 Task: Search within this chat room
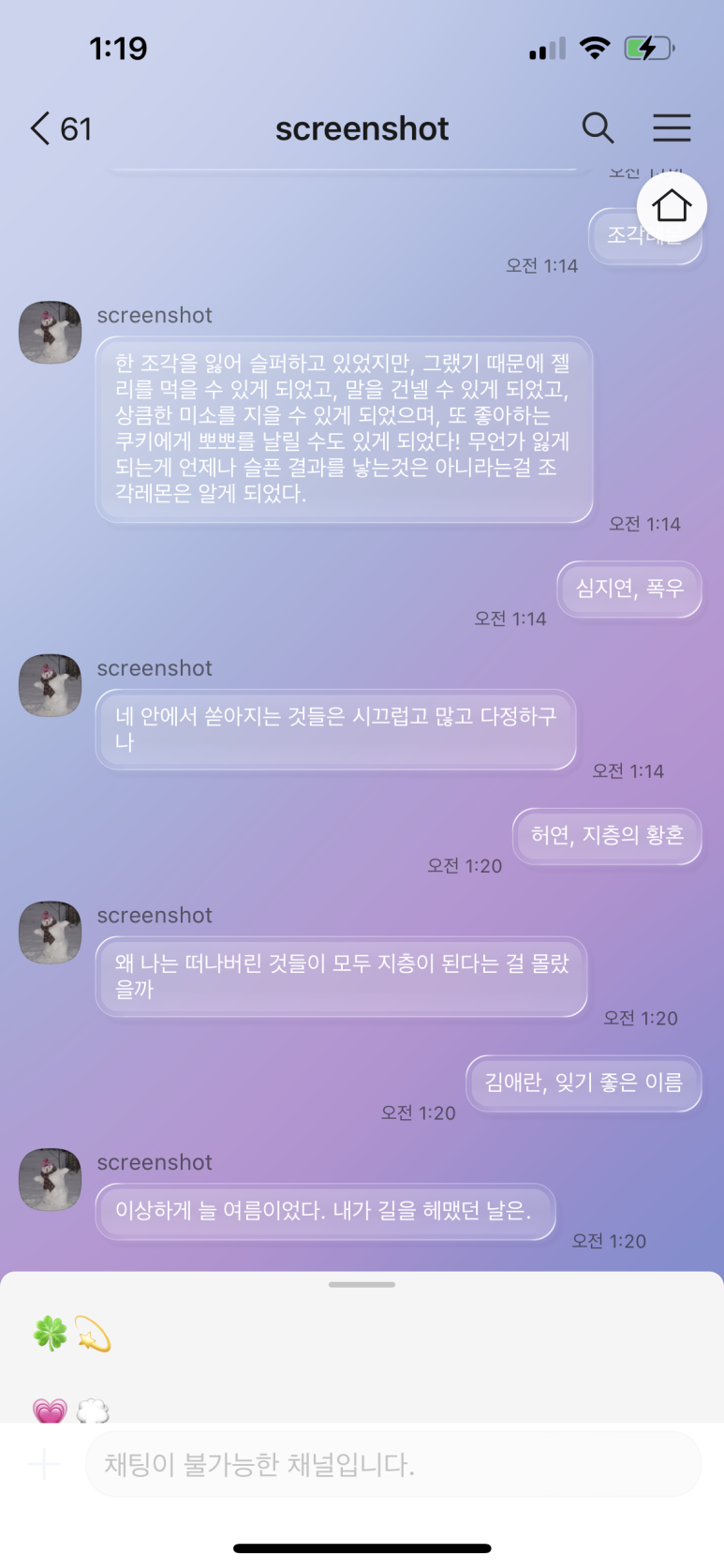point(598,127)
